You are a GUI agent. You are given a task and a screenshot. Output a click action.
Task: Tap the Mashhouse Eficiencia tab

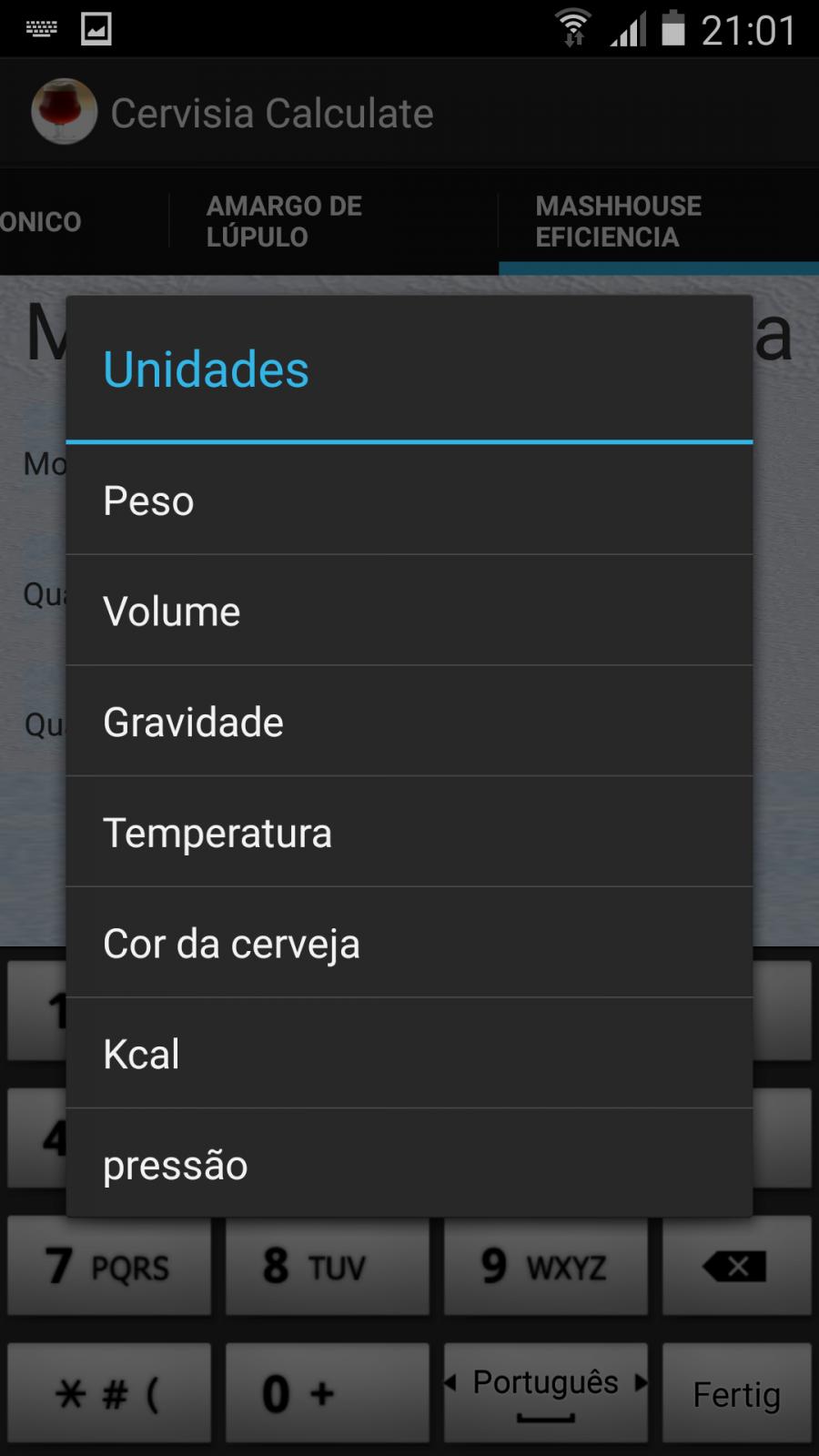(659, 221)
